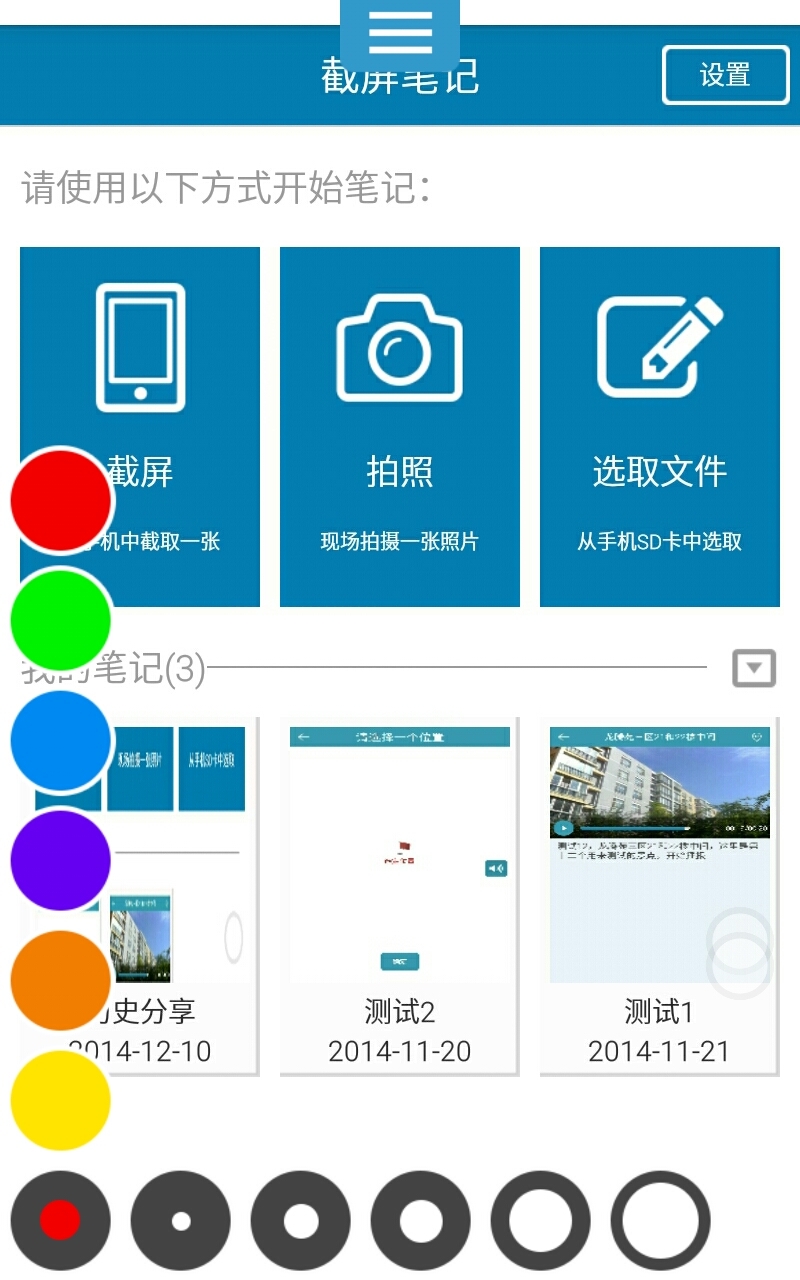The height and width of the screenshot is (1280, 800).
Task: Select the smallest white dot brush size
Action: click(180, 1220)
